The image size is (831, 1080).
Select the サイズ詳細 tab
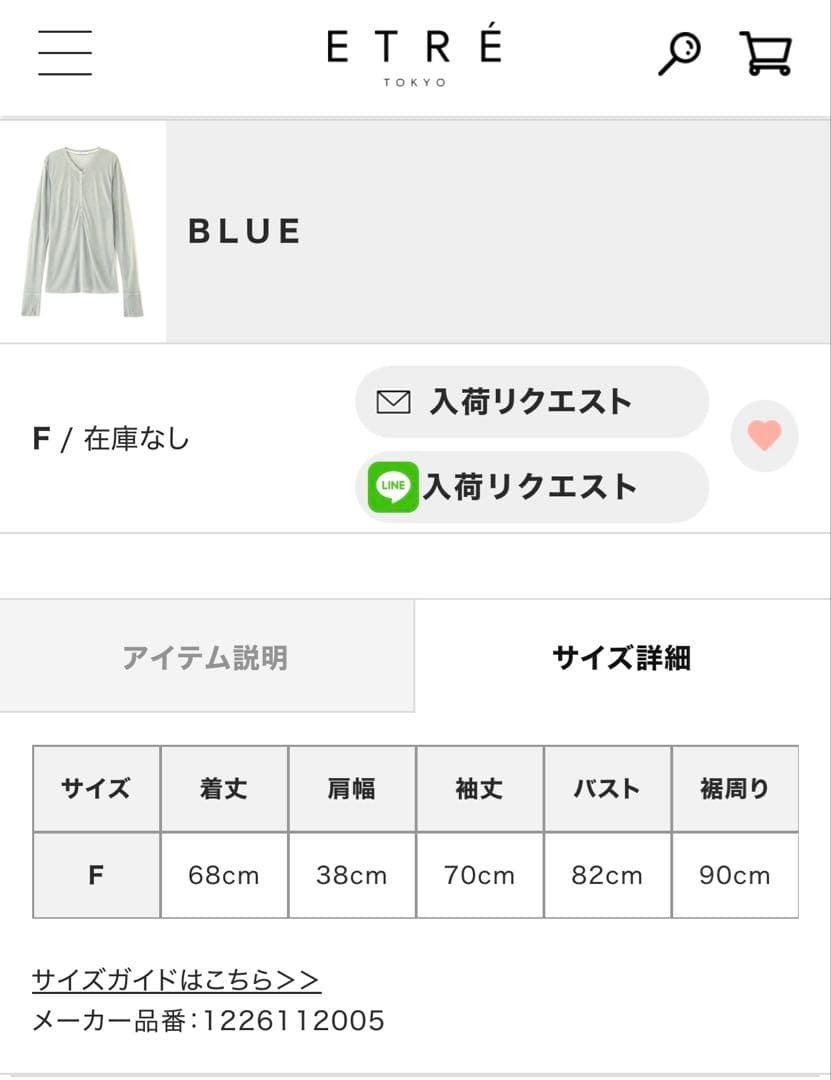click(622, 657)
